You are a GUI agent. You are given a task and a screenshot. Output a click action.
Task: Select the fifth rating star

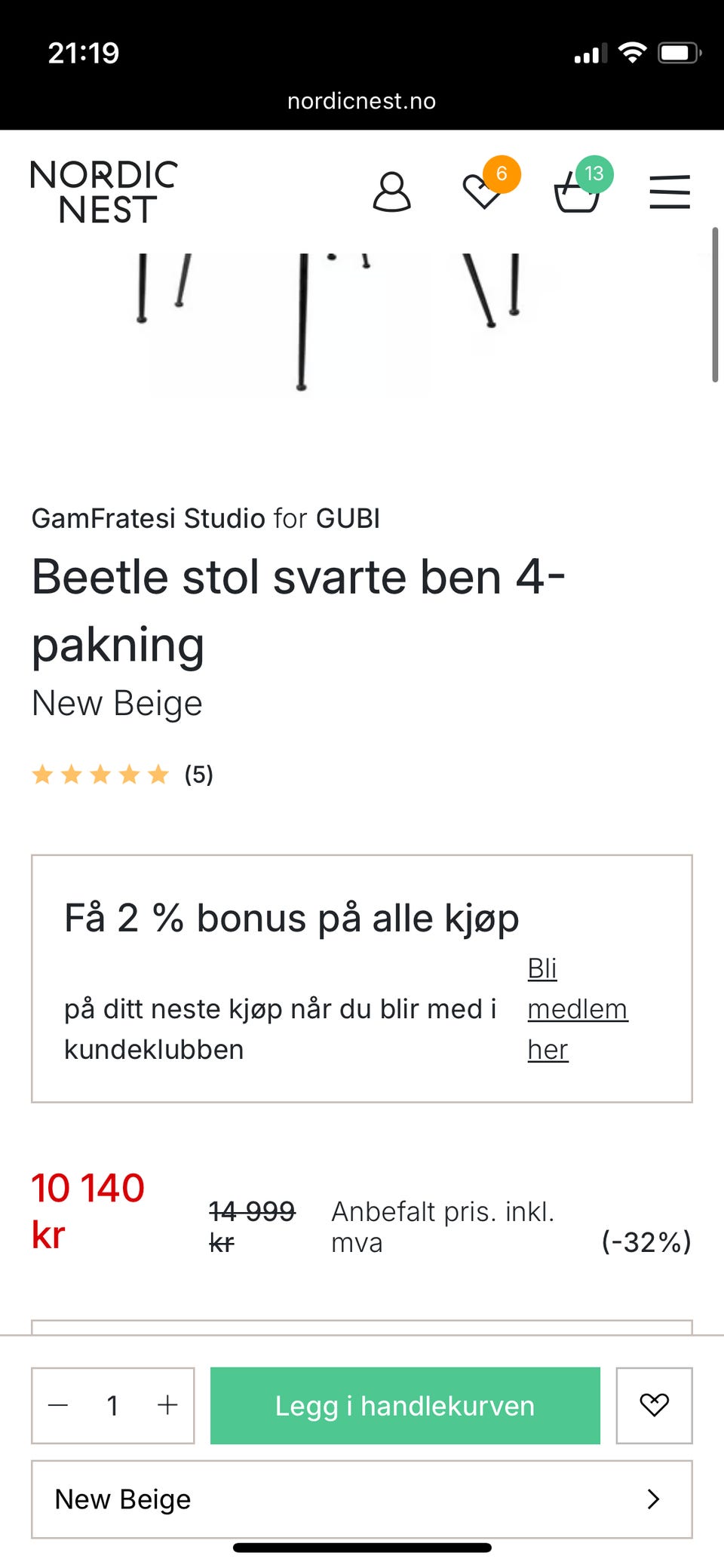click(156, 774)
